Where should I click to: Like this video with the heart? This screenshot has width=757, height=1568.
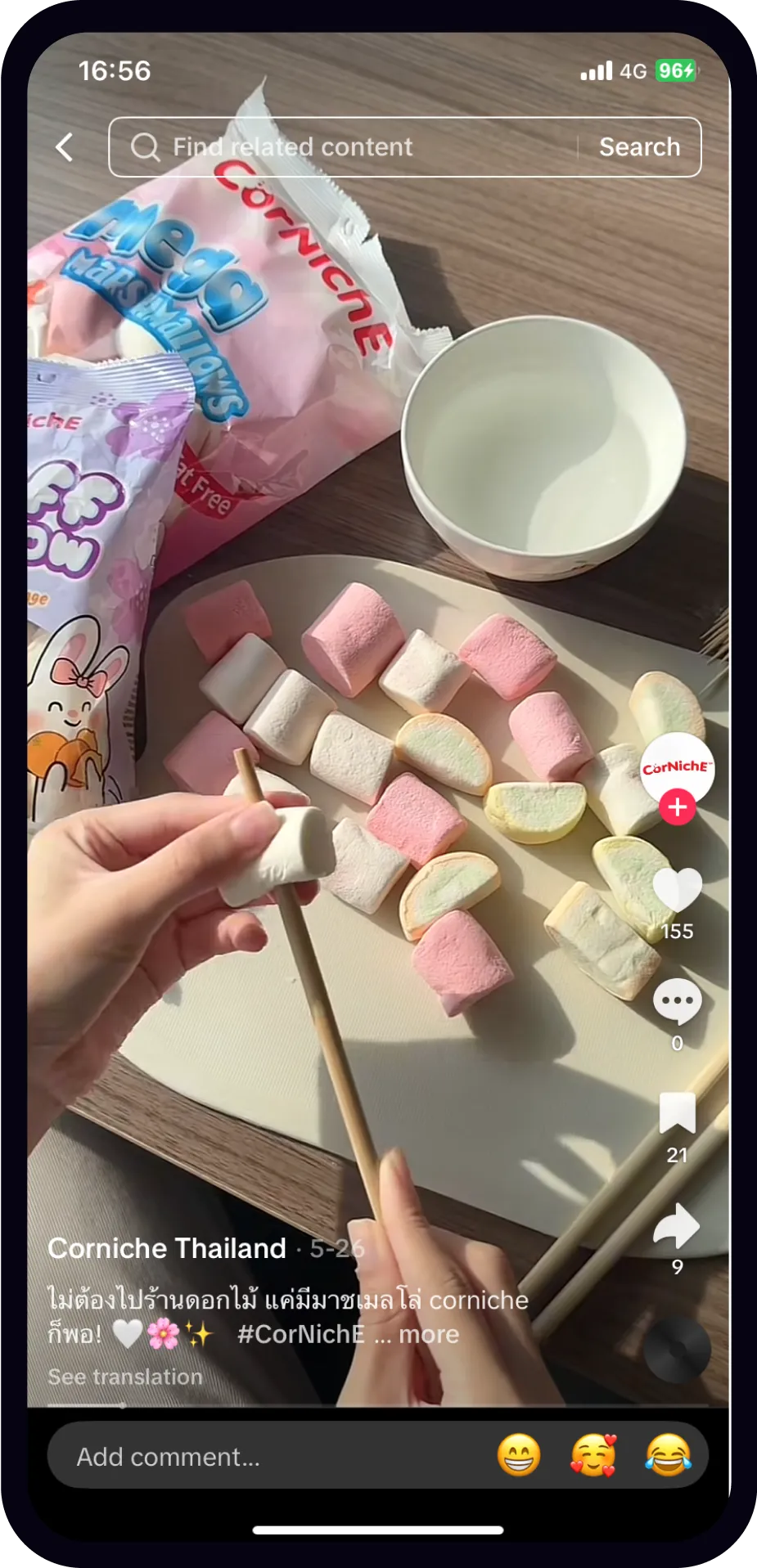point(677,891)
